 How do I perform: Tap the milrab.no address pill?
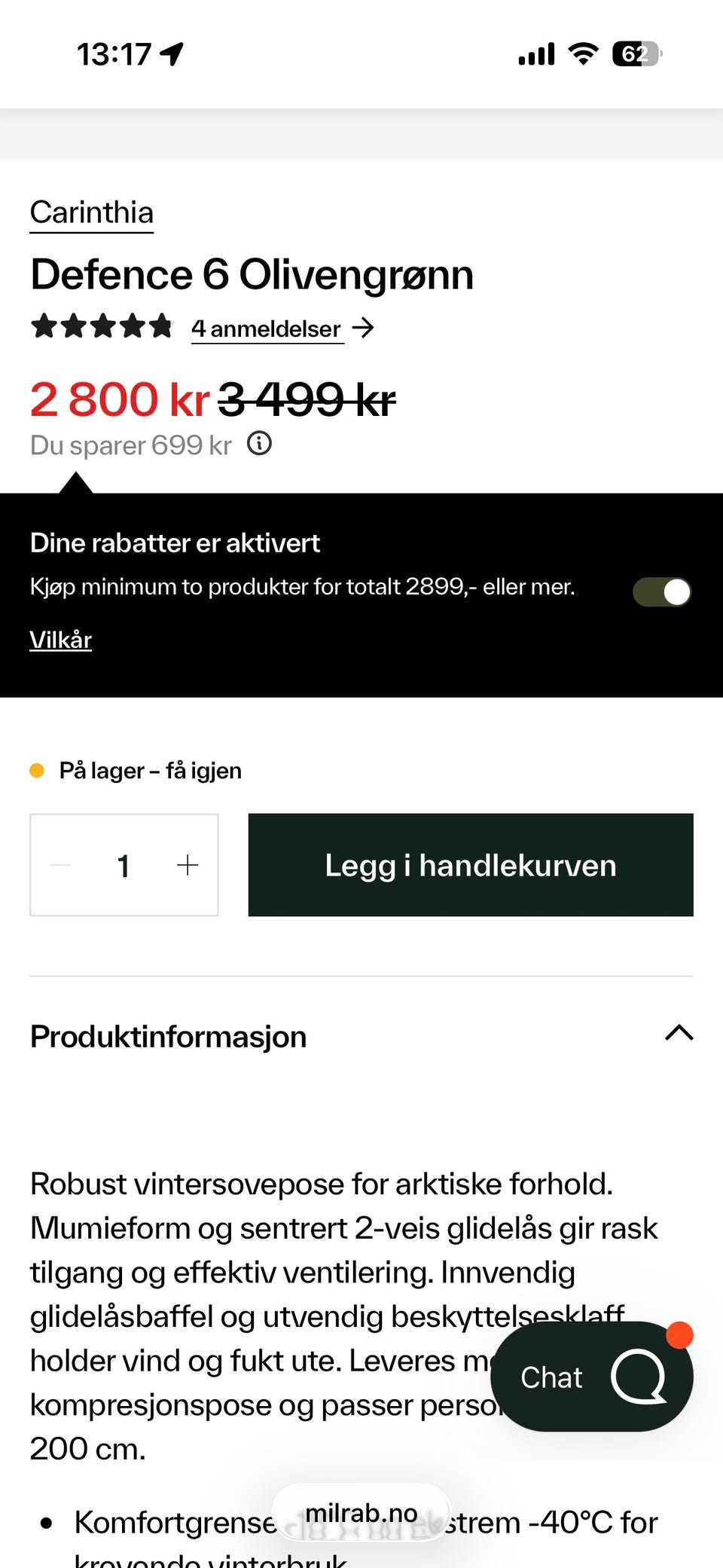pyautogui.click(x=361, y=1513)
